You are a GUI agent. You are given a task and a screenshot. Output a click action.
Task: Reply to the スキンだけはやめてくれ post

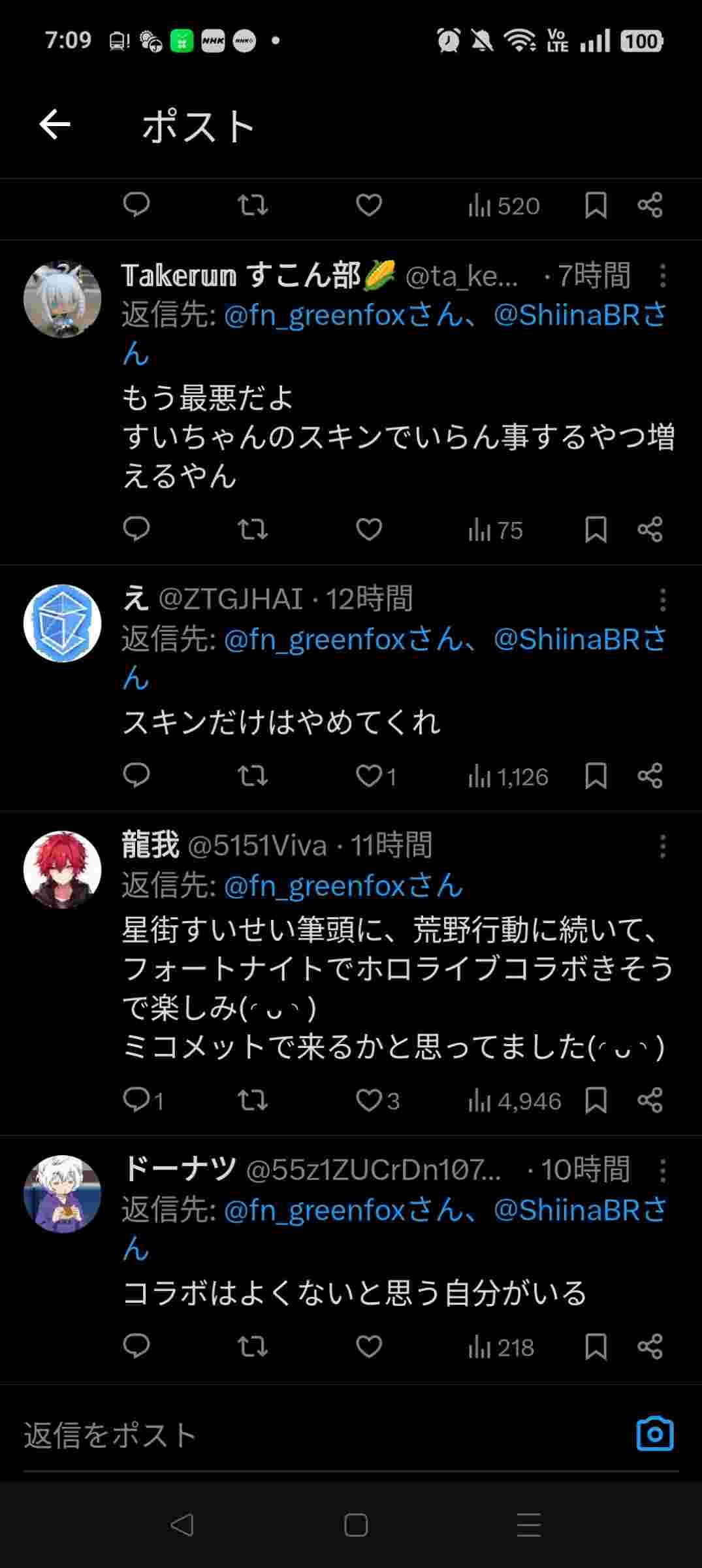pos(136,776)
